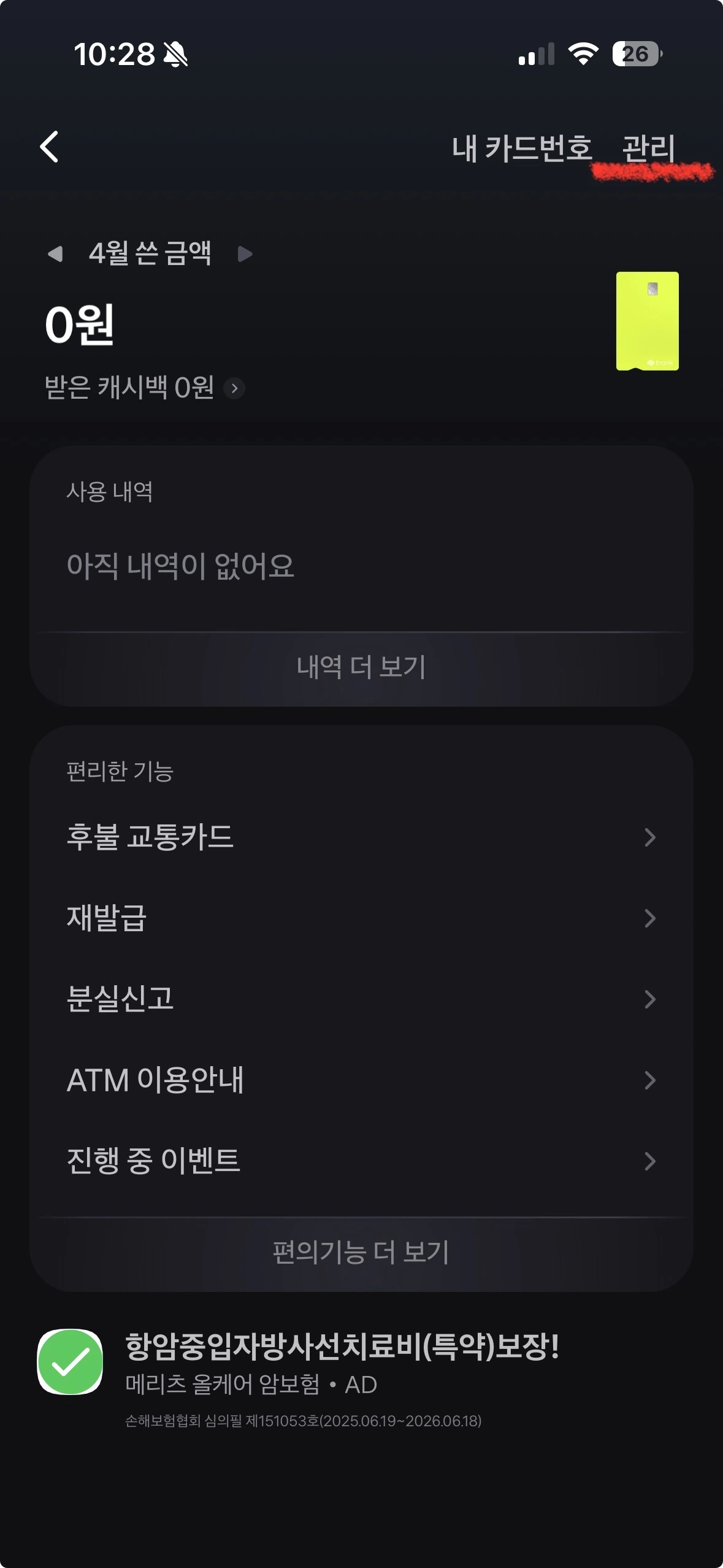723x1568 pixels.
Task: Open 후불 교통카드 transit card settings
Action: pyautogui.click(x=151, y=837)
